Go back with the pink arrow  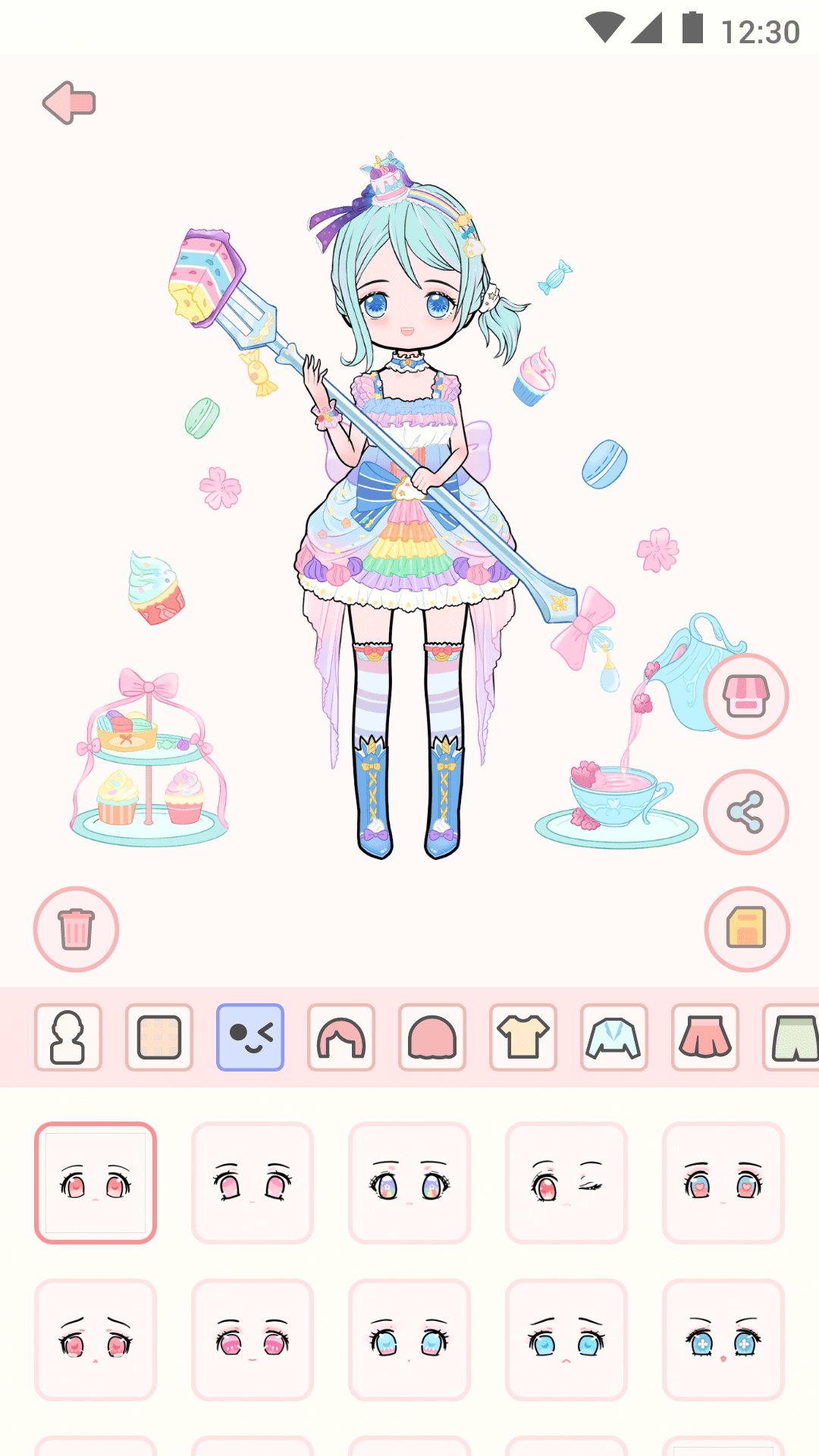pos(69,102)
